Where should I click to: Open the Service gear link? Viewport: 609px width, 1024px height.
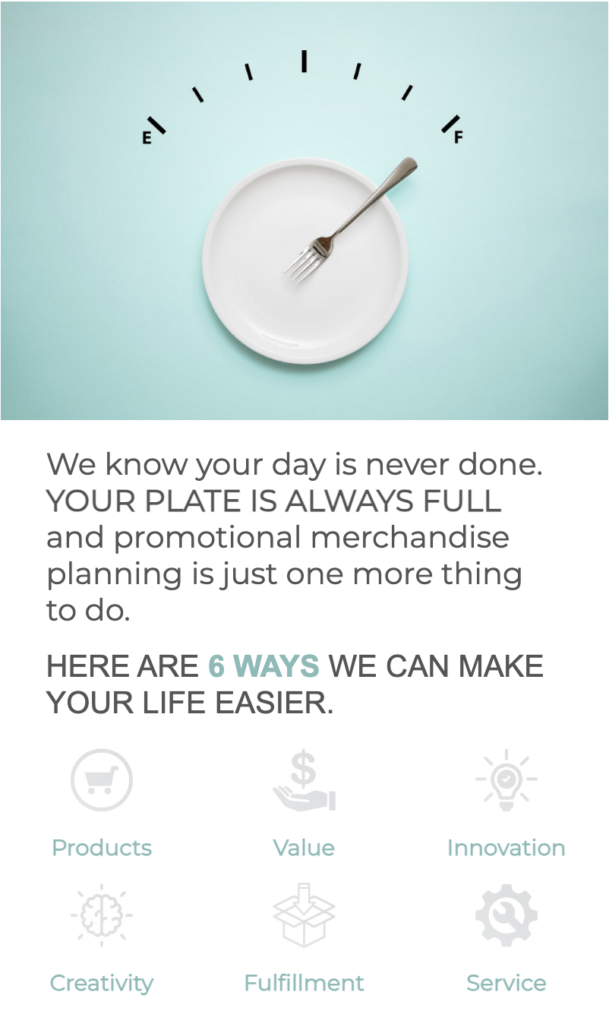point(506,915)
